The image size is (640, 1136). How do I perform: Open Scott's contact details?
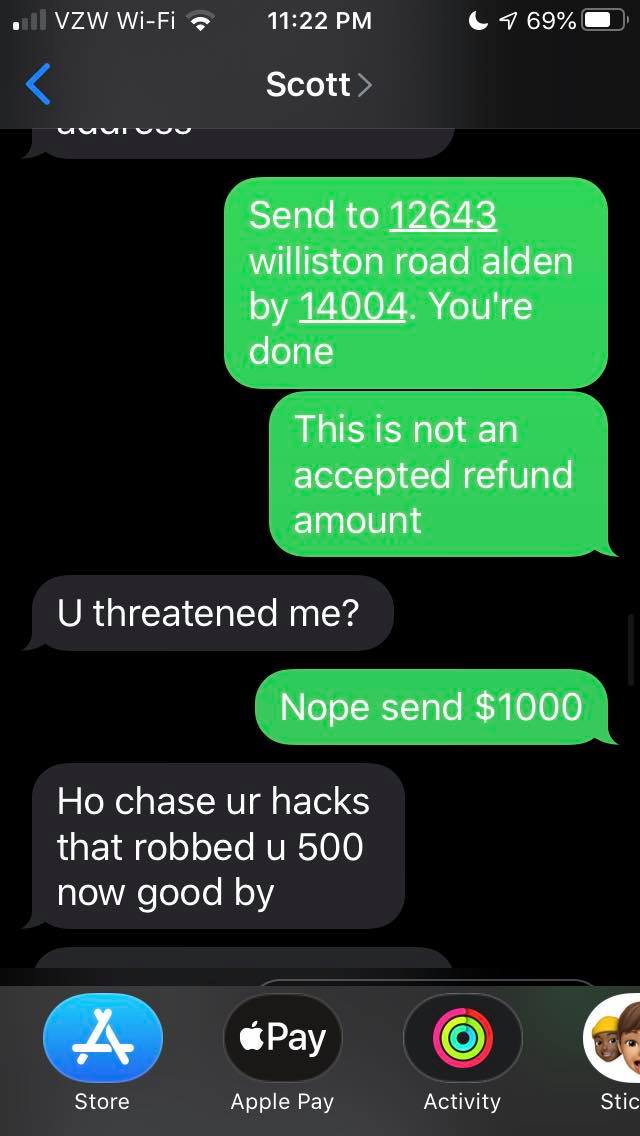click(318, 85)
